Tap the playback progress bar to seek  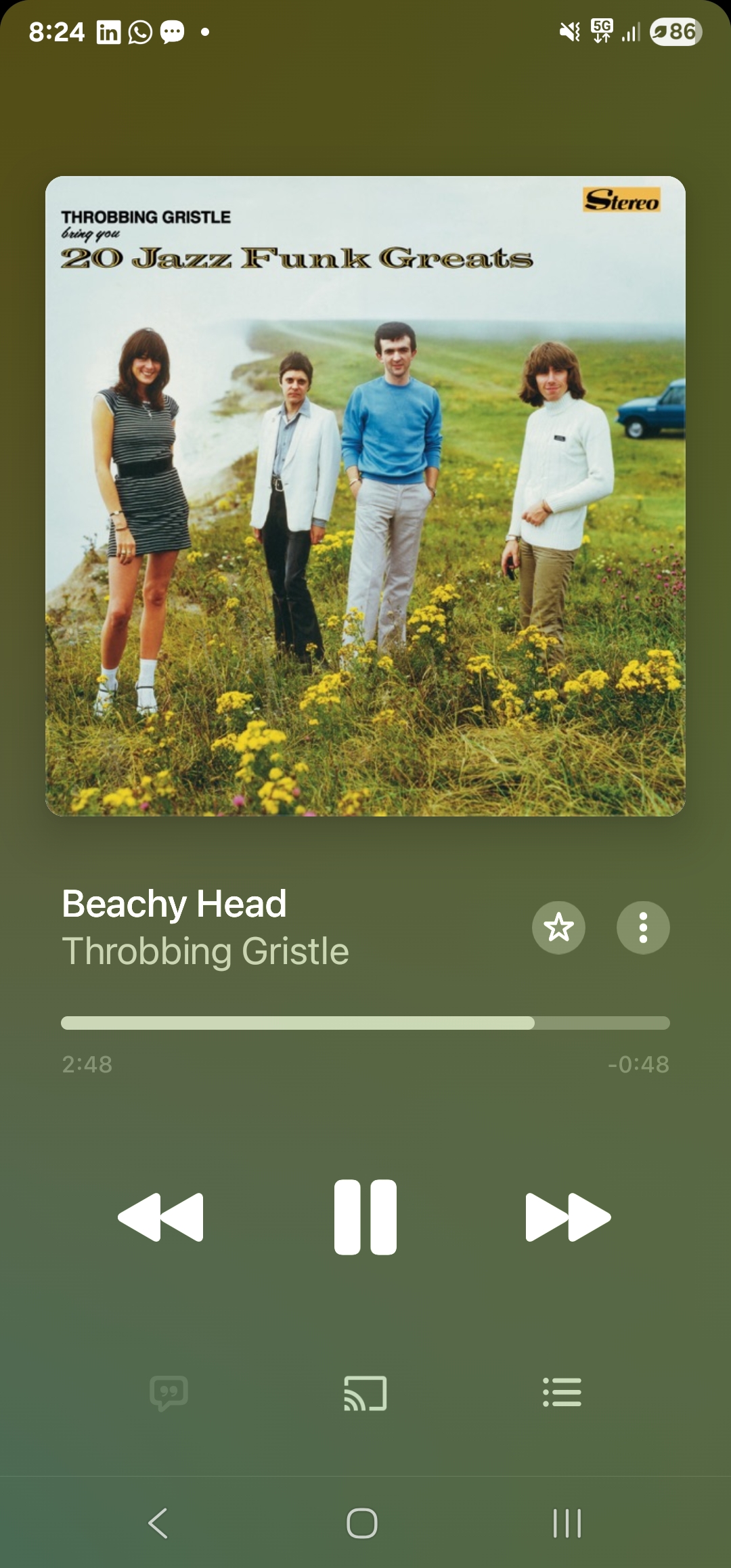tap(365, 1022)
